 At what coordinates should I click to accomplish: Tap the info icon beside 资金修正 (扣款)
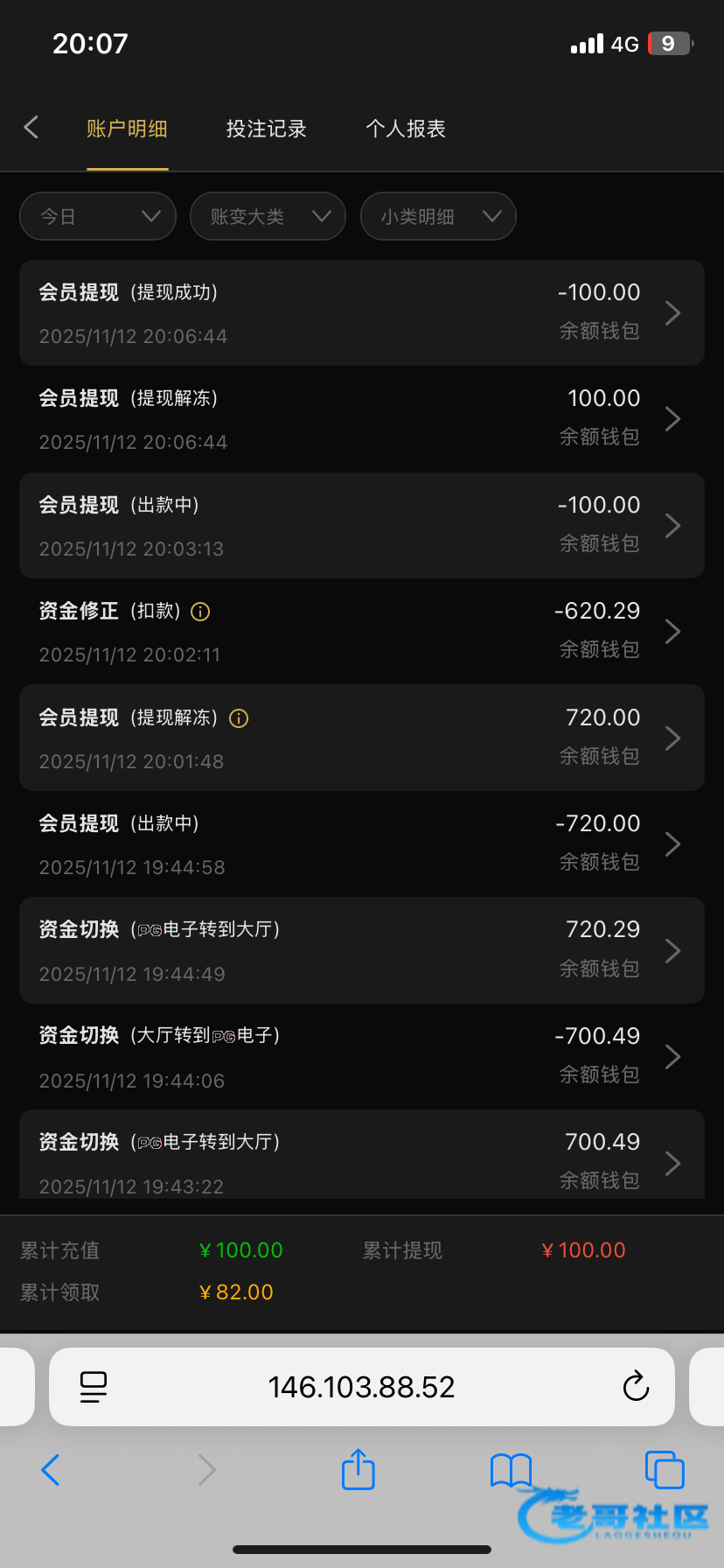200,612
